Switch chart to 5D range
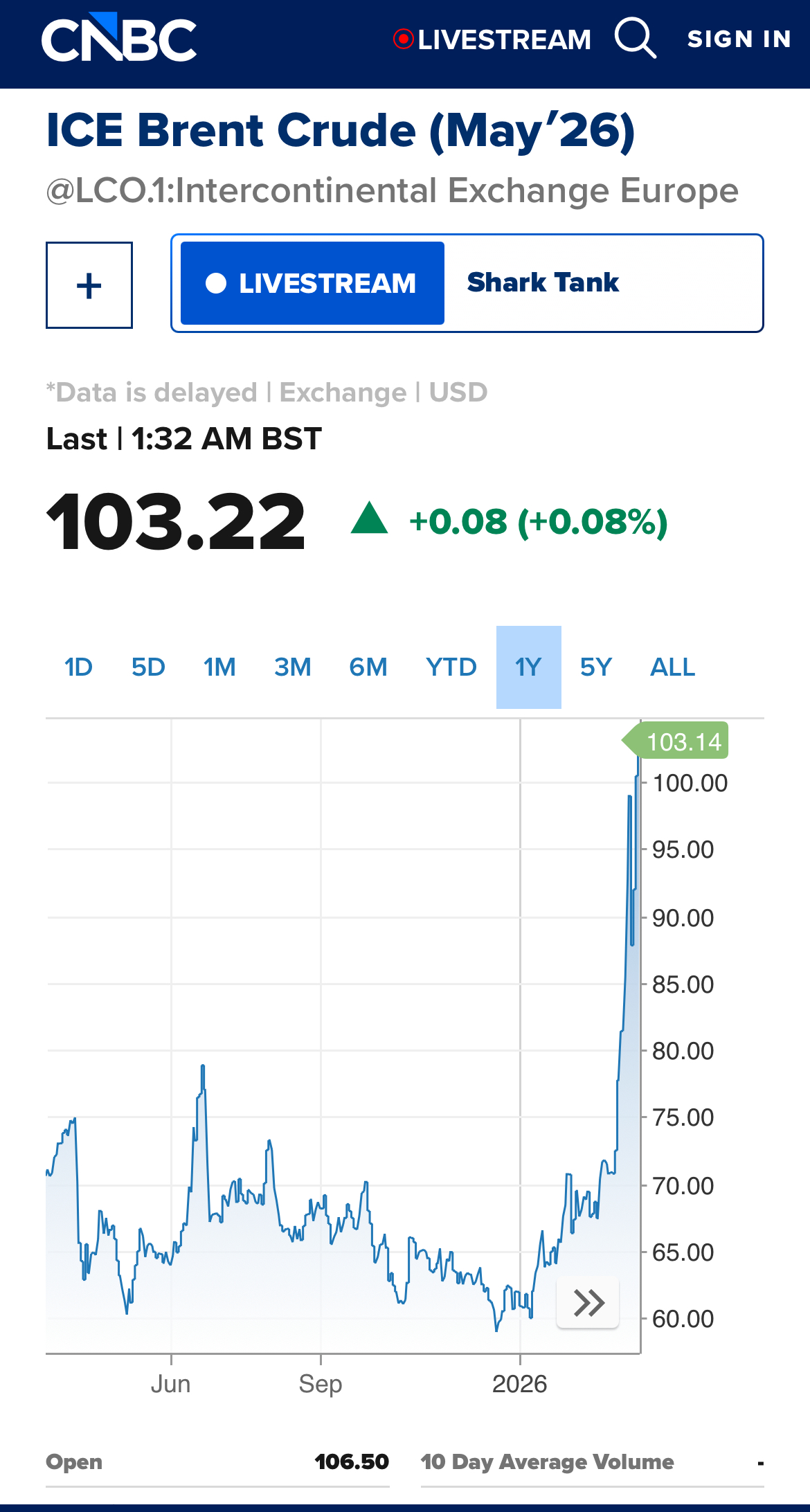The width and height of the screenshot is (810, 1512). click(x=148, y=667)
